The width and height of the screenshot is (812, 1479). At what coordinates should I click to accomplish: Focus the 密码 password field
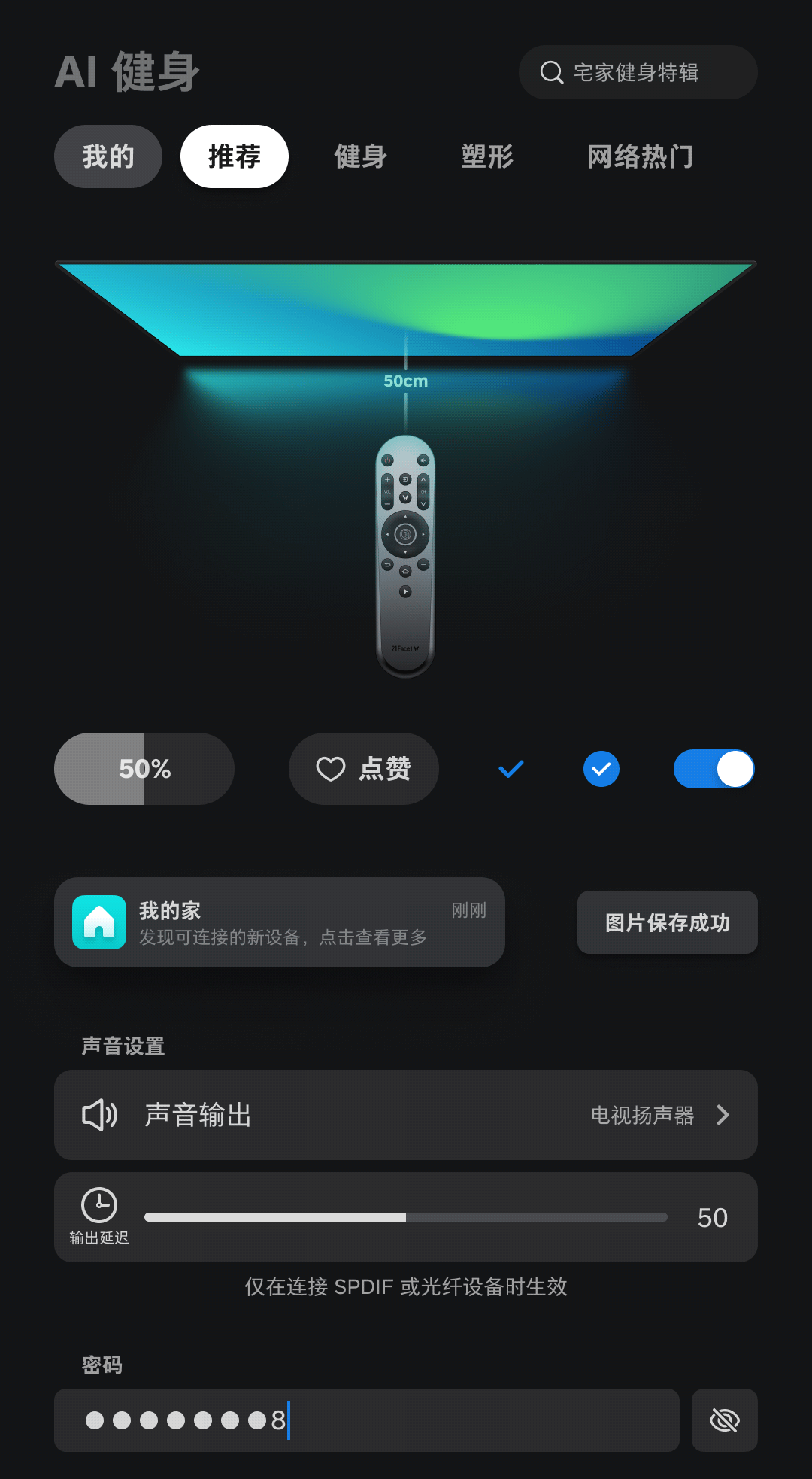tap(367, 1420)
